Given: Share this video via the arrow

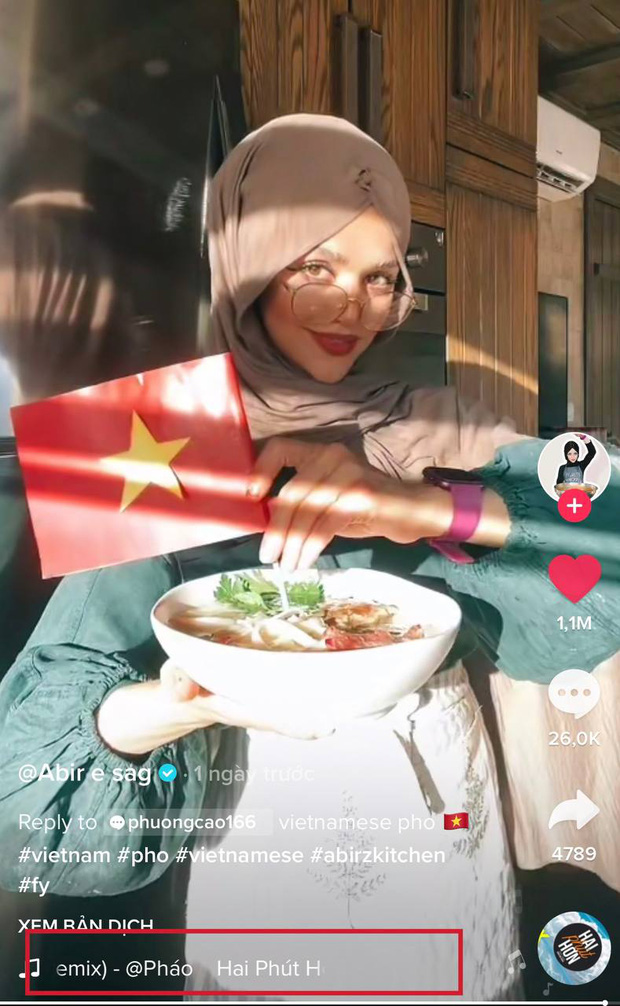Looking at the screenshot, I should 574,812.
